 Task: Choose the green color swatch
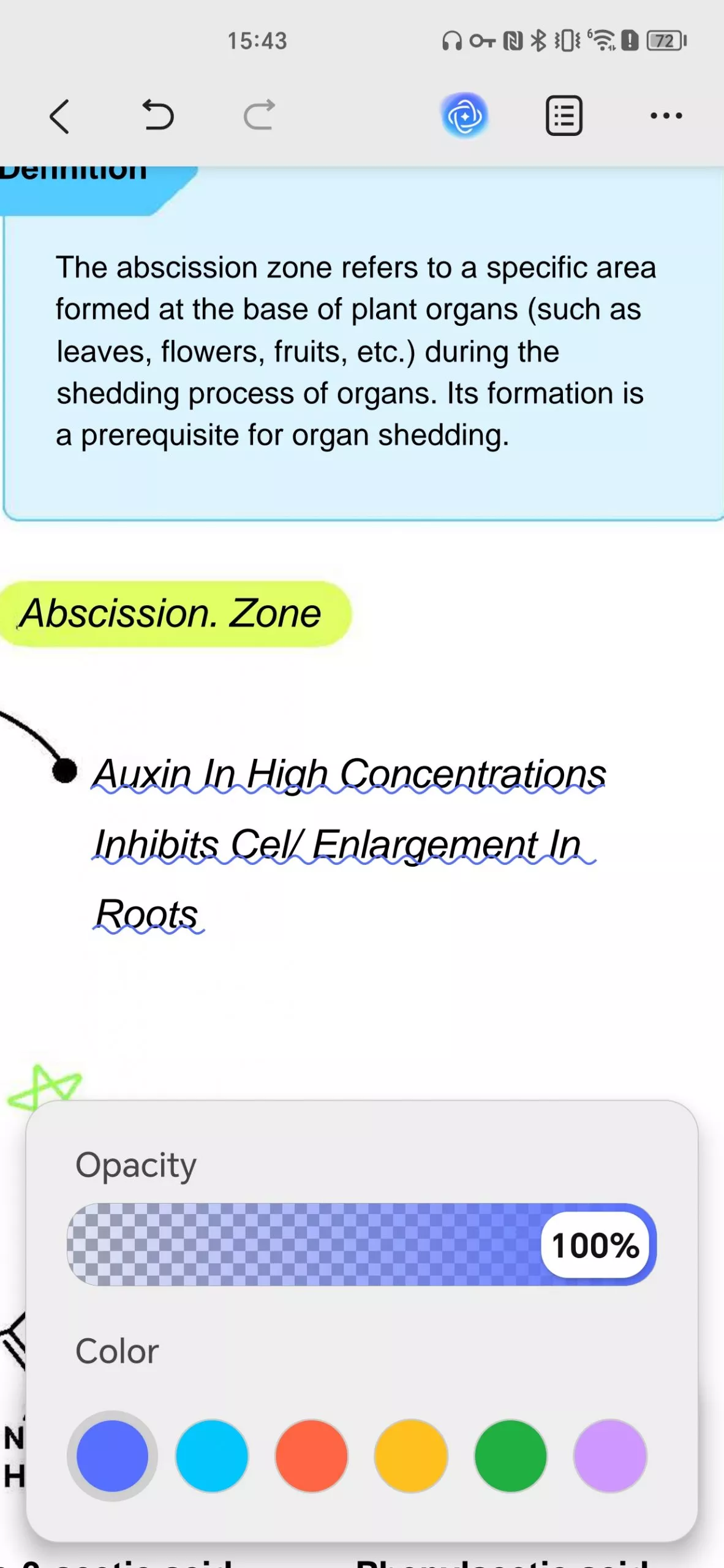pos(511,1456)
